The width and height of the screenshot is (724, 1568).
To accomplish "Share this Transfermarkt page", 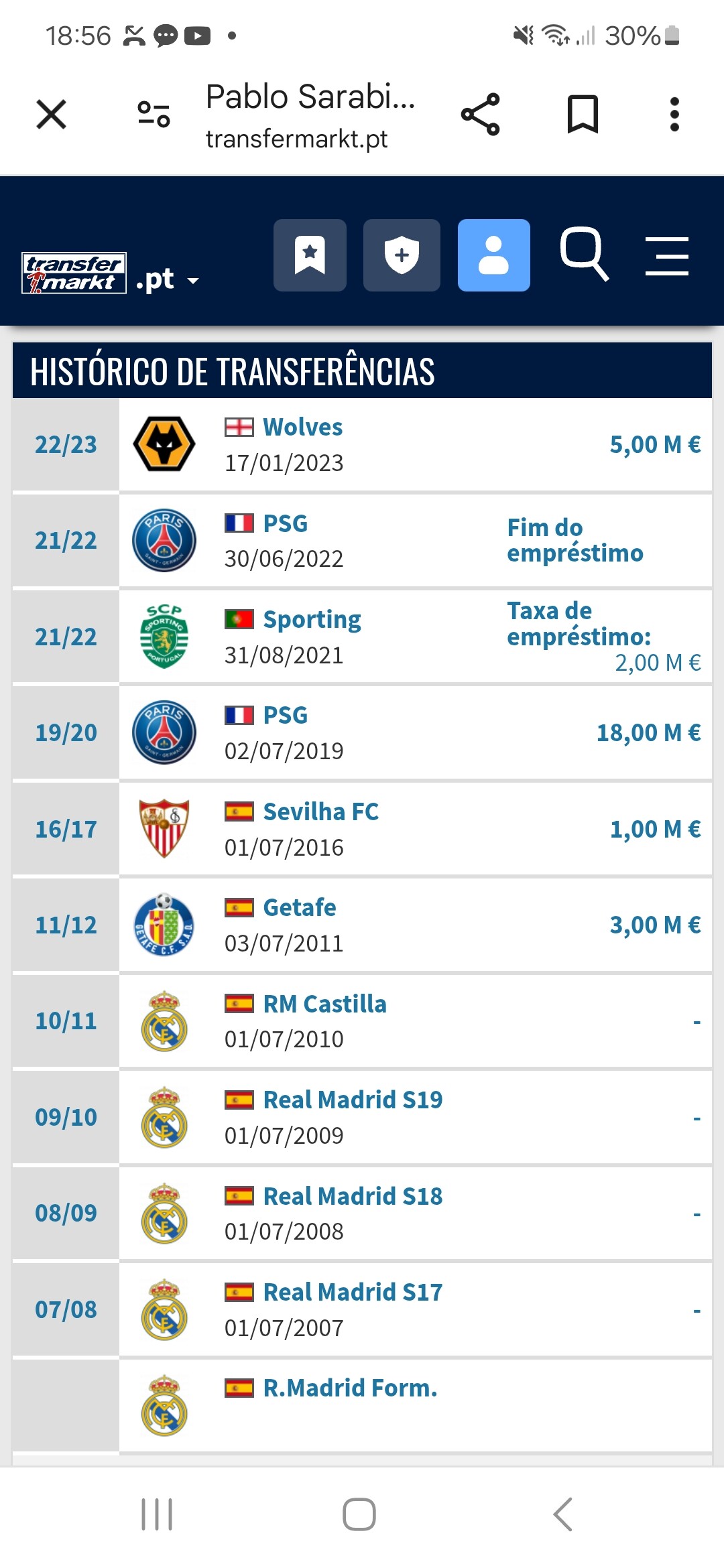I will pos(480,115).
